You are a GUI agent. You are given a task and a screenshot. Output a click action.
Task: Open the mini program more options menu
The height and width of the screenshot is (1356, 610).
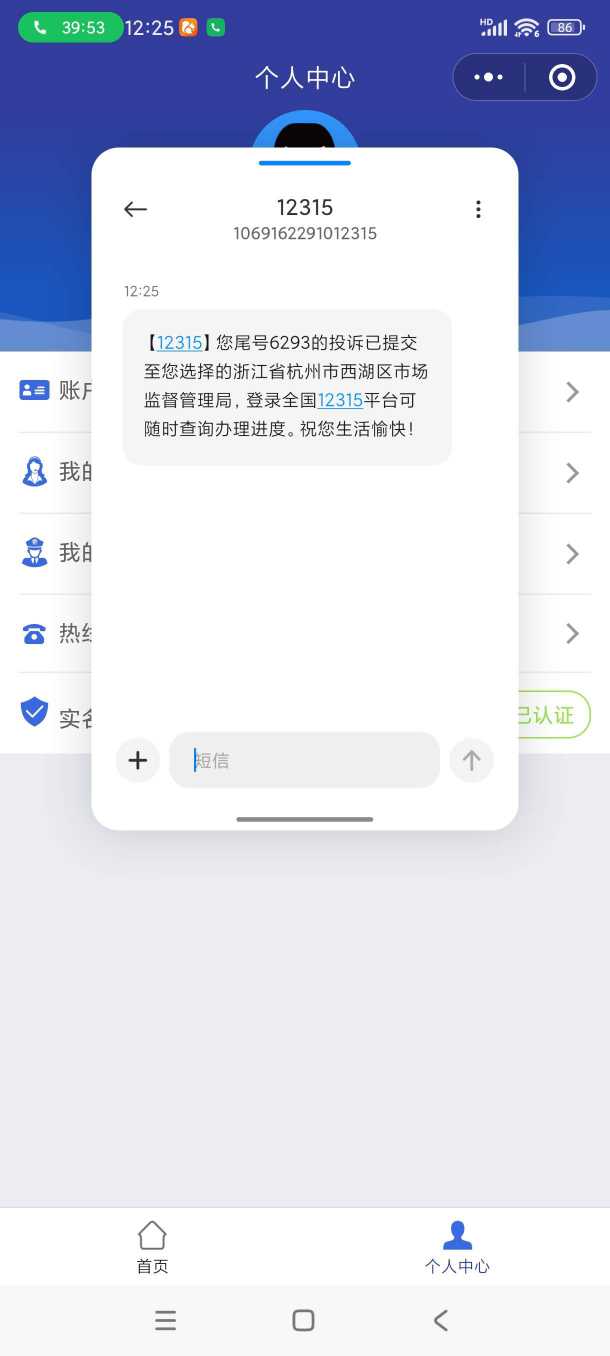pyautogui.click(x=488, y=77)
